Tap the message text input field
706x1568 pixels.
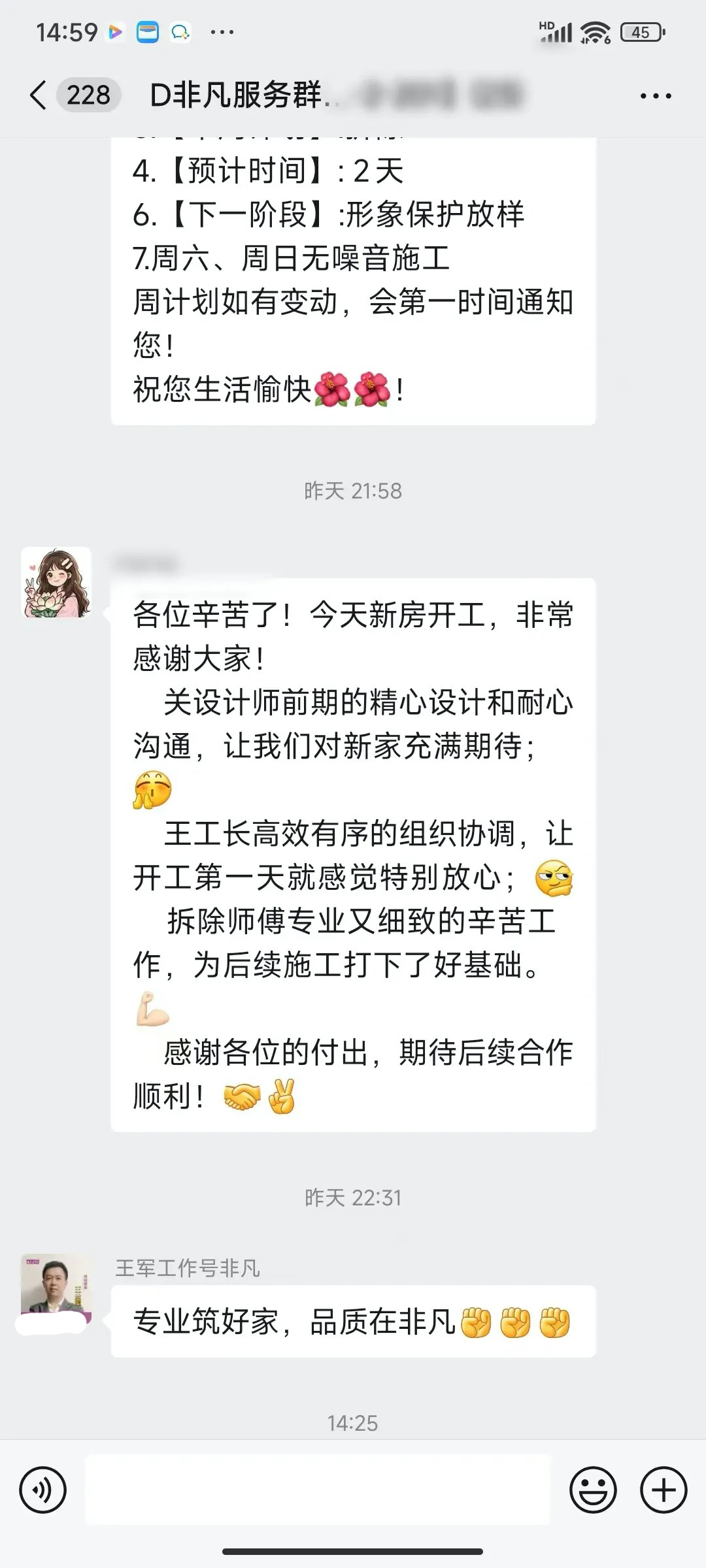318,1490
